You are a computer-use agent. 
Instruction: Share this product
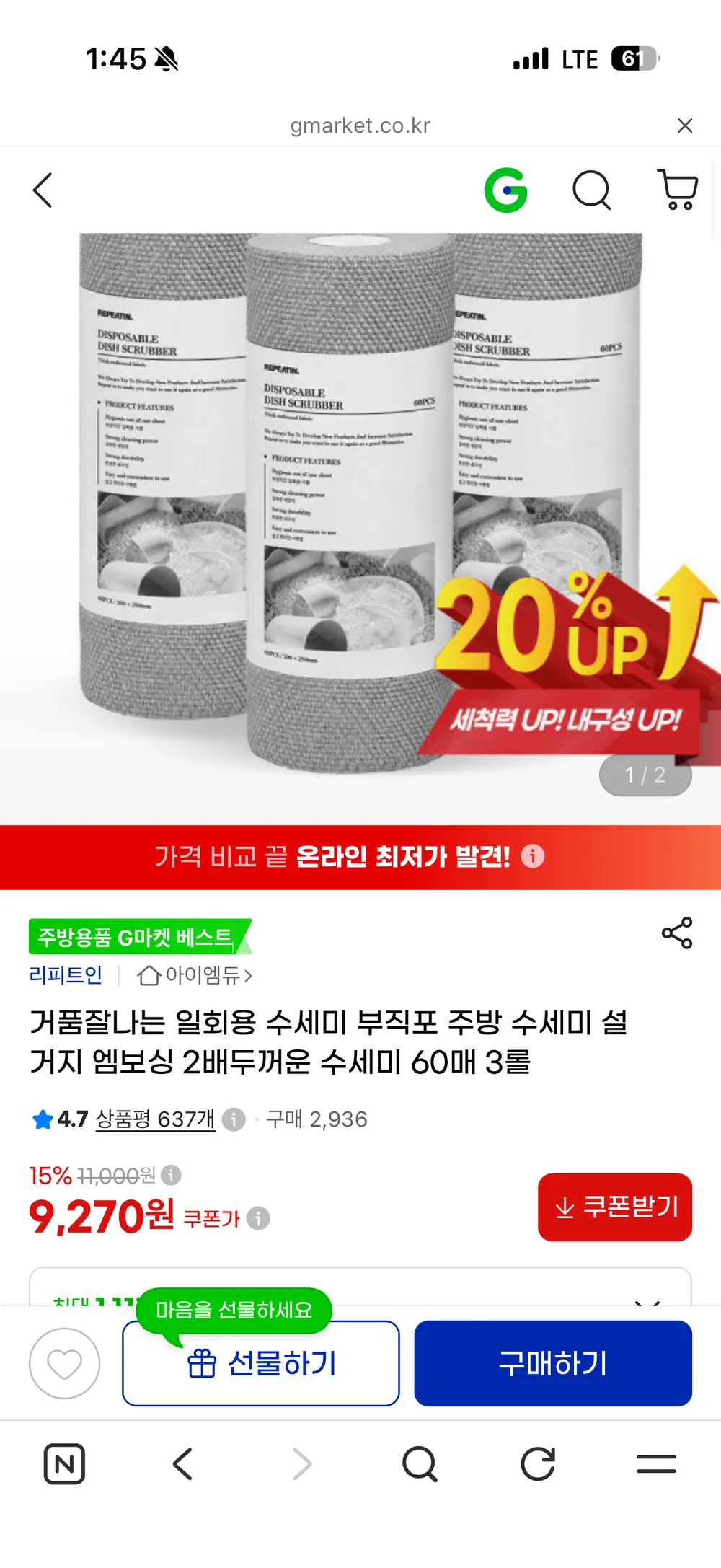tap(677, 933)
